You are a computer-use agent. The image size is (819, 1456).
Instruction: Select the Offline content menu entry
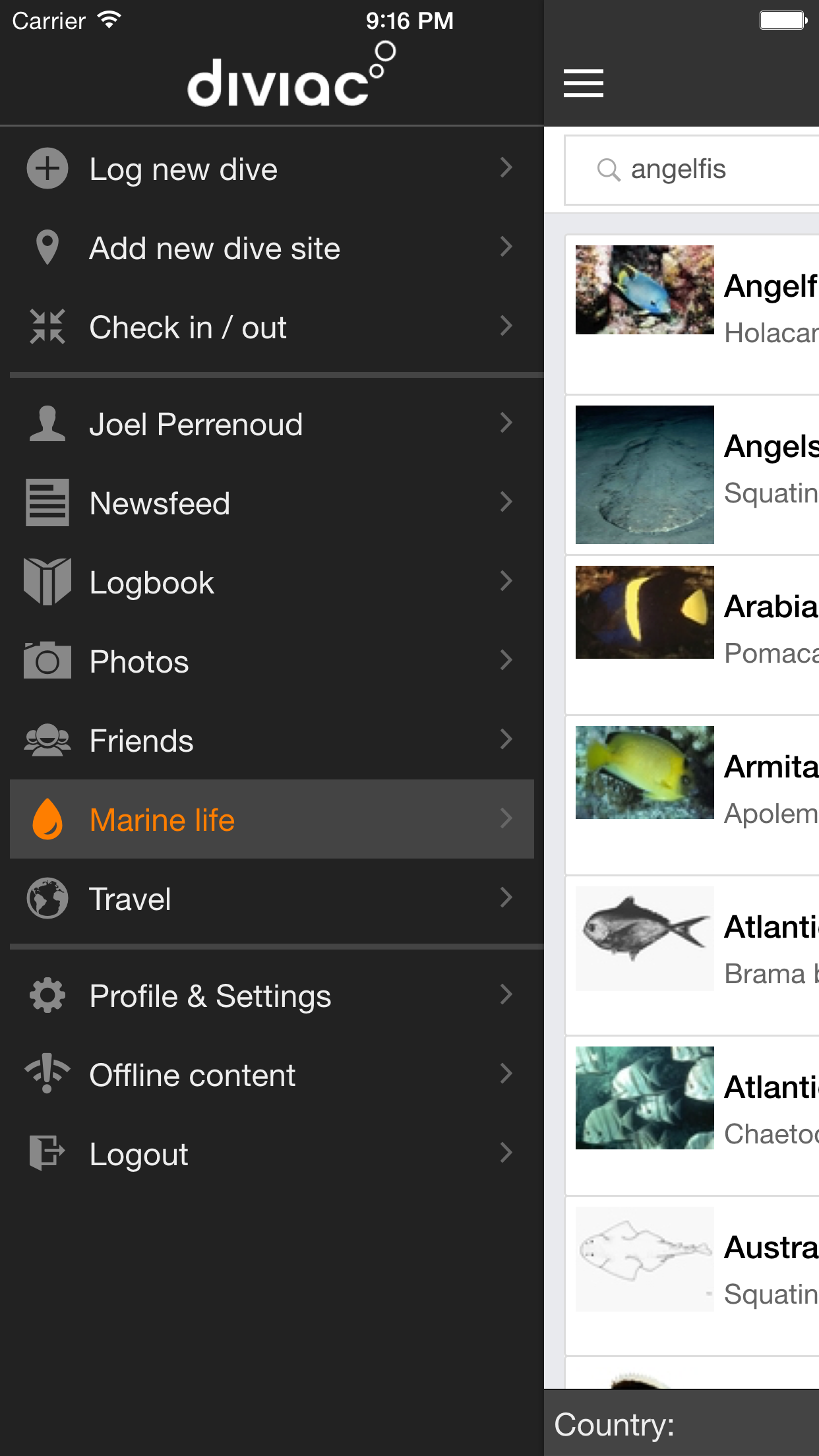[193, 1075]
